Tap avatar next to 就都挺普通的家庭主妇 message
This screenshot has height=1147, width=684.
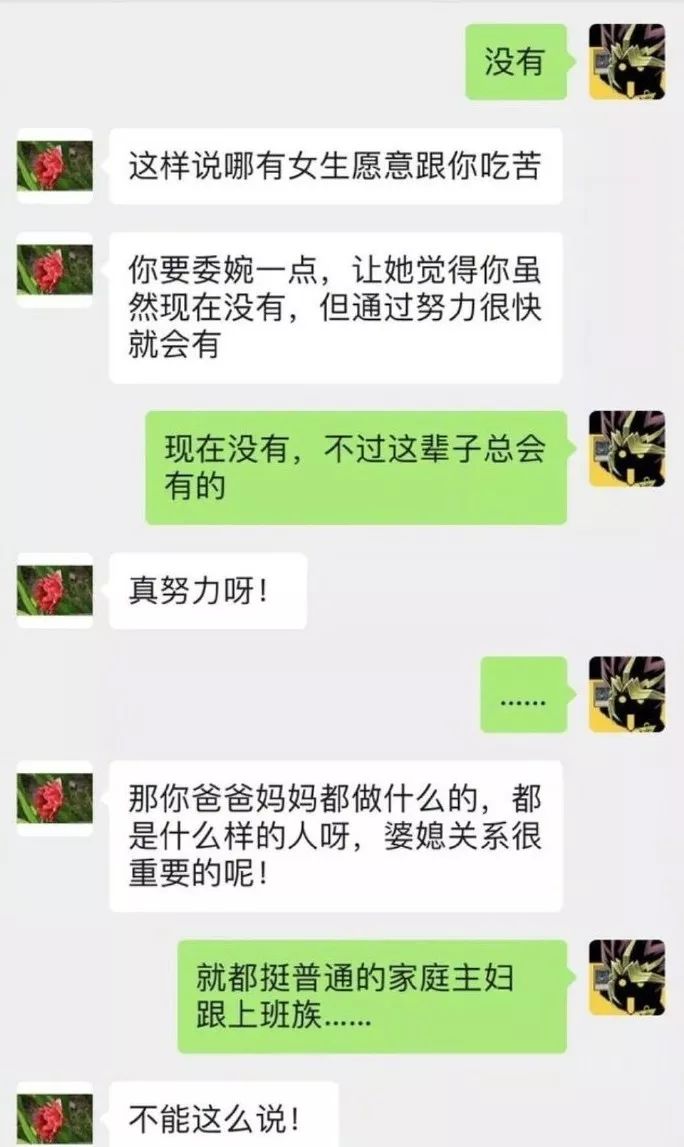[x=627, y=978]
